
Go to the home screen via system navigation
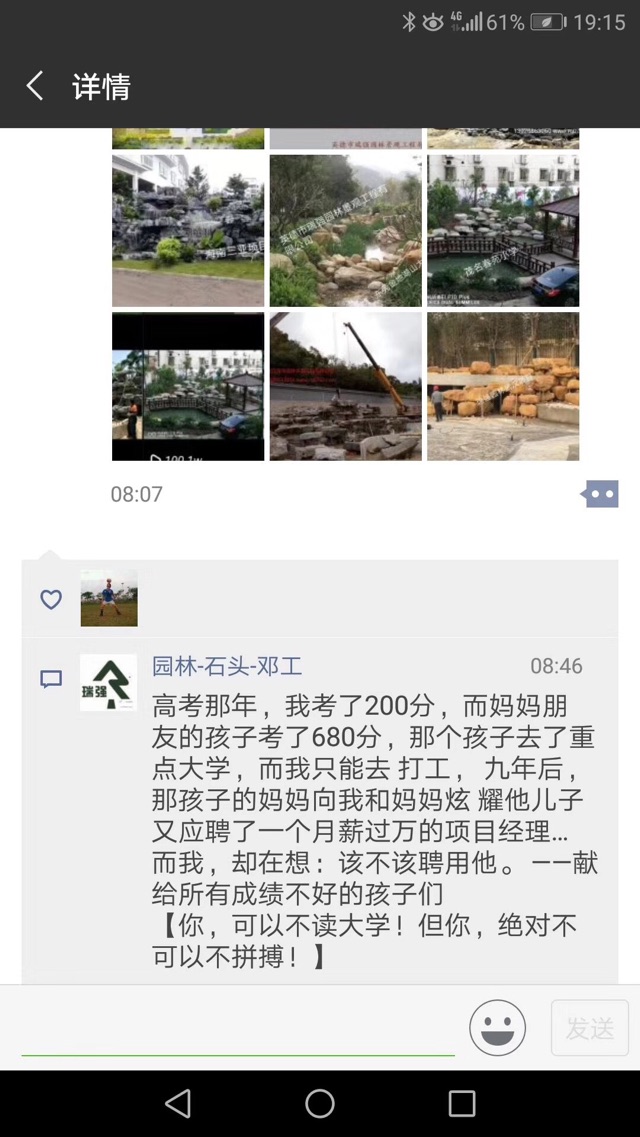pos(320,1103)
